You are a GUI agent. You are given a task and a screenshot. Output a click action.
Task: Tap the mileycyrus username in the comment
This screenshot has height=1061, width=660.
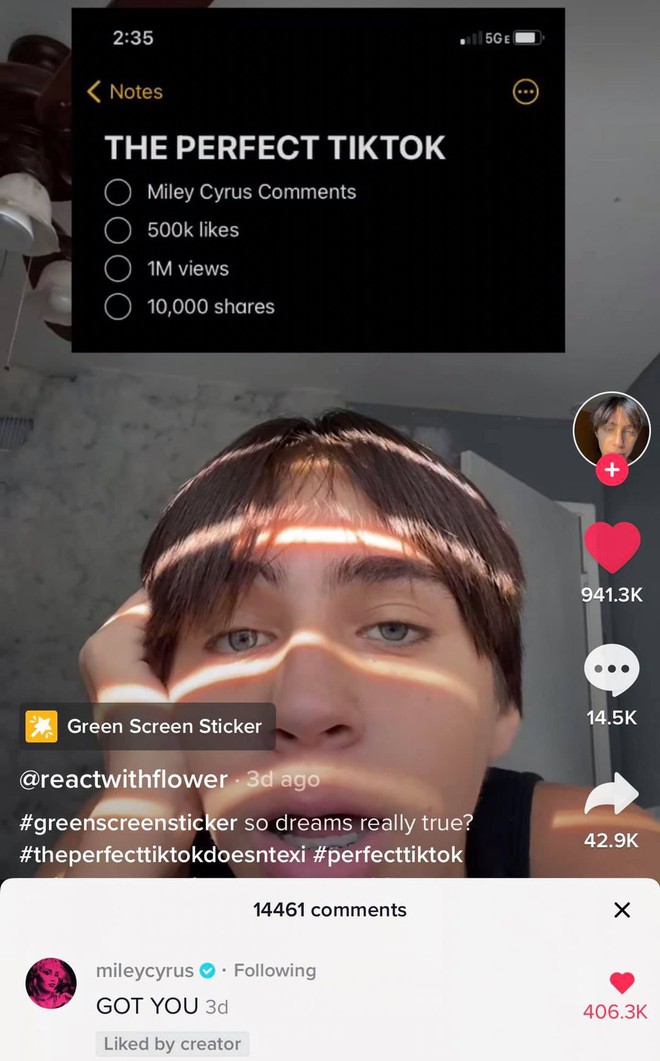[145, 970]
